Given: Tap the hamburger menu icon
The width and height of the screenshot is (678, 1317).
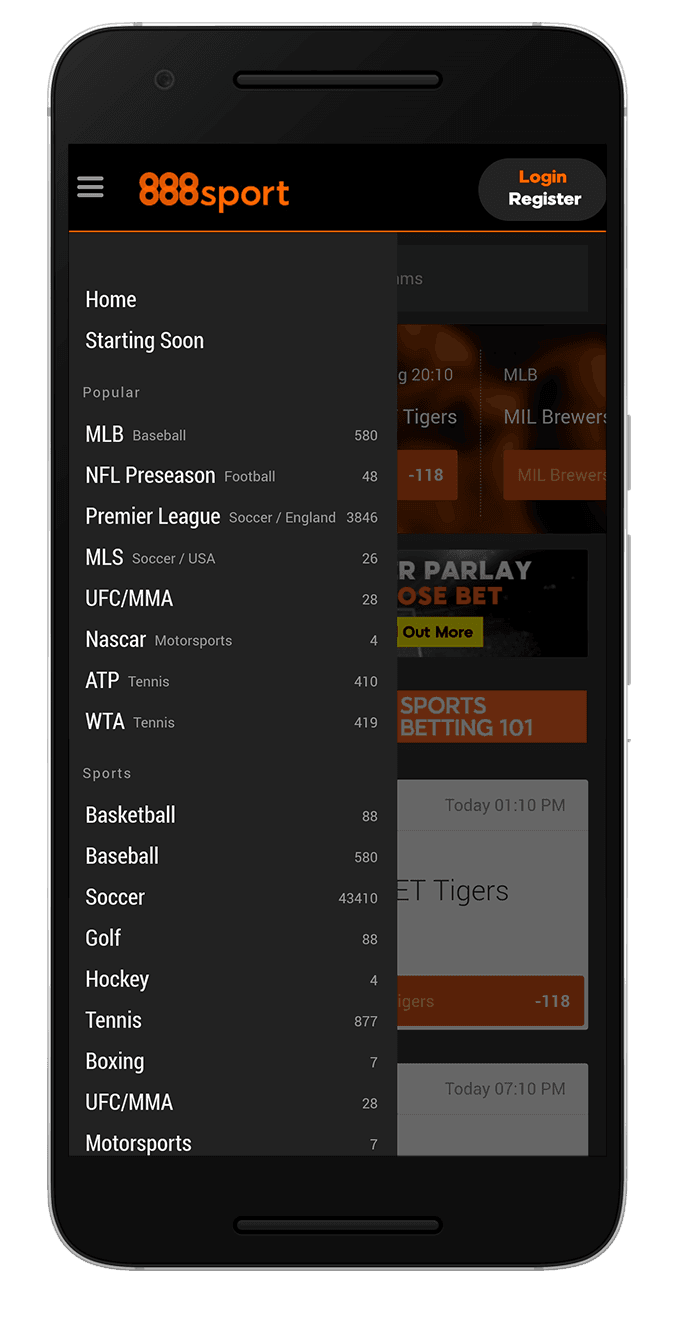Looking at the screenshot, I should point(90,187).
